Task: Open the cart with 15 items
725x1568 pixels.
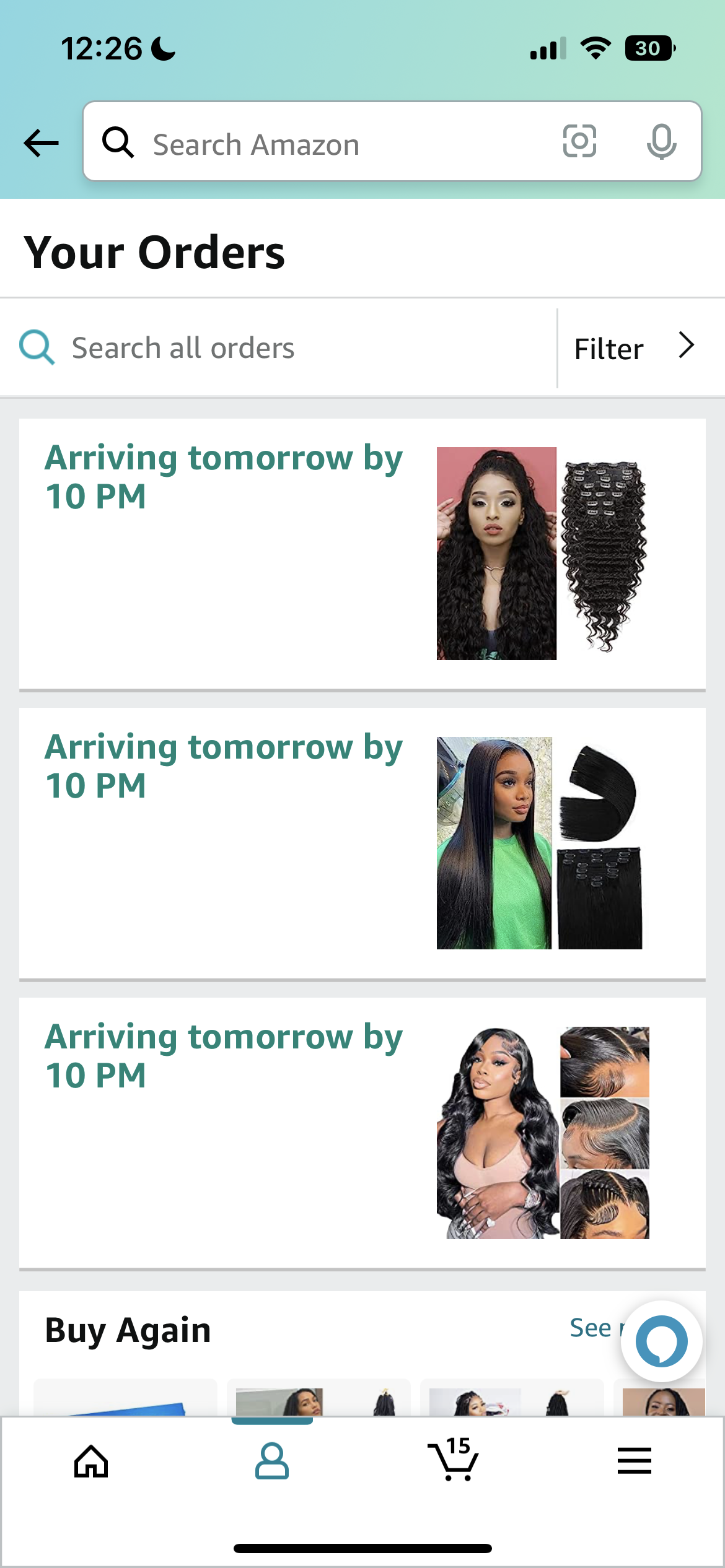Action: point(453,1461)
